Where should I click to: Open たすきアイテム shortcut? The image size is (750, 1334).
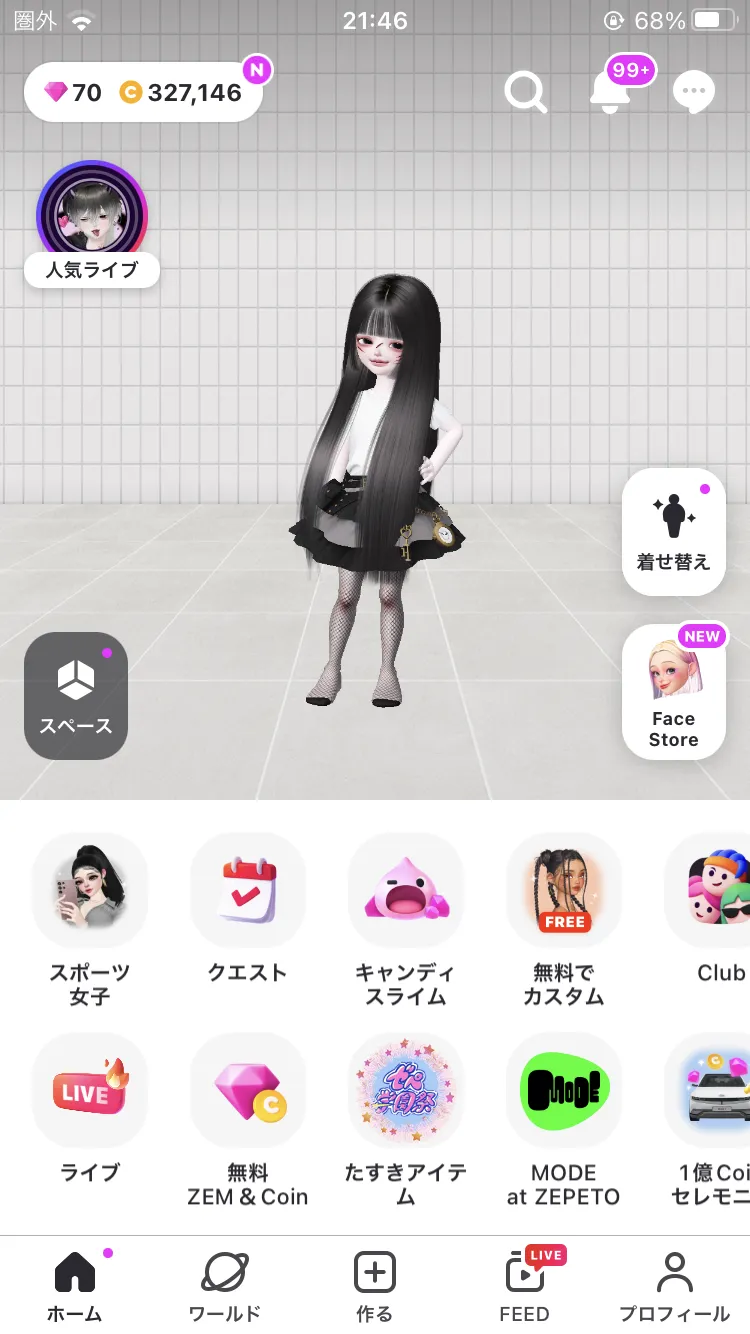tap(406, 1120)
